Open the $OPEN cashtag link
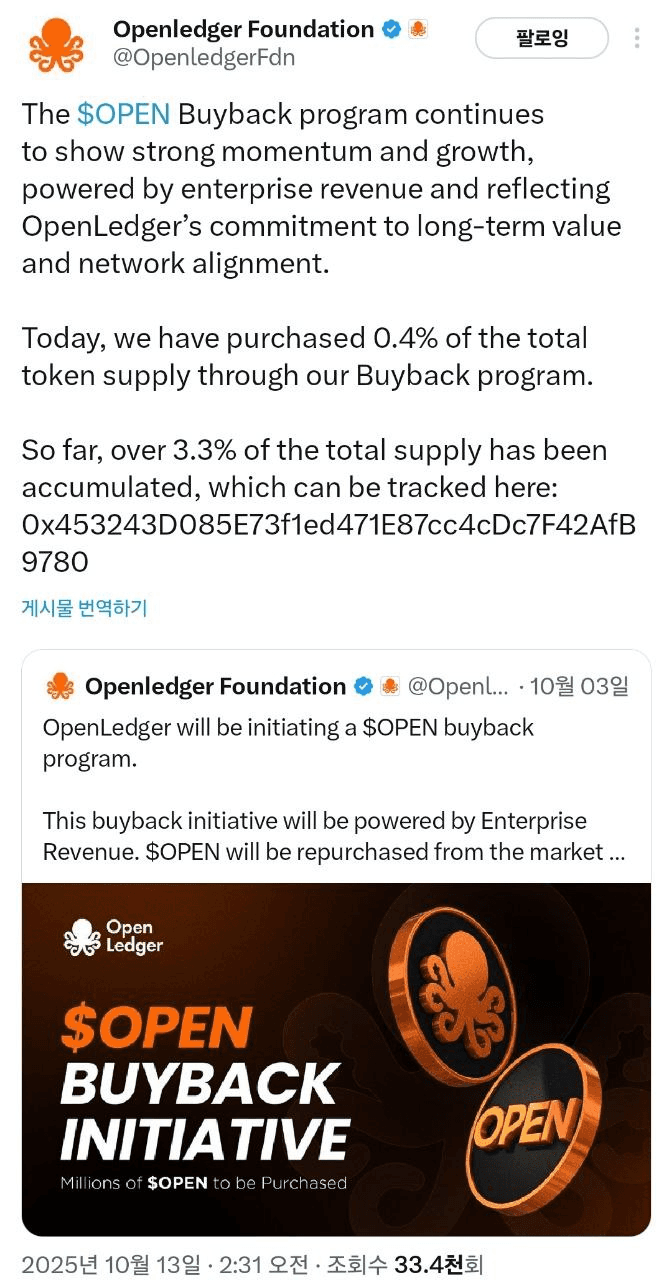Screen dimensions: 672x1280 (123, 114)
